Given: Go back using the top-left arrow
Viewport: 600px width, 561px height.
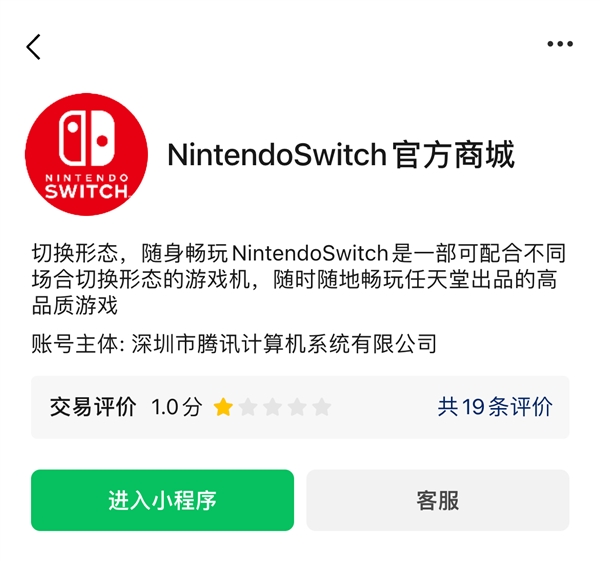Looking at the screenshot, I should click(x=34, y=46).
